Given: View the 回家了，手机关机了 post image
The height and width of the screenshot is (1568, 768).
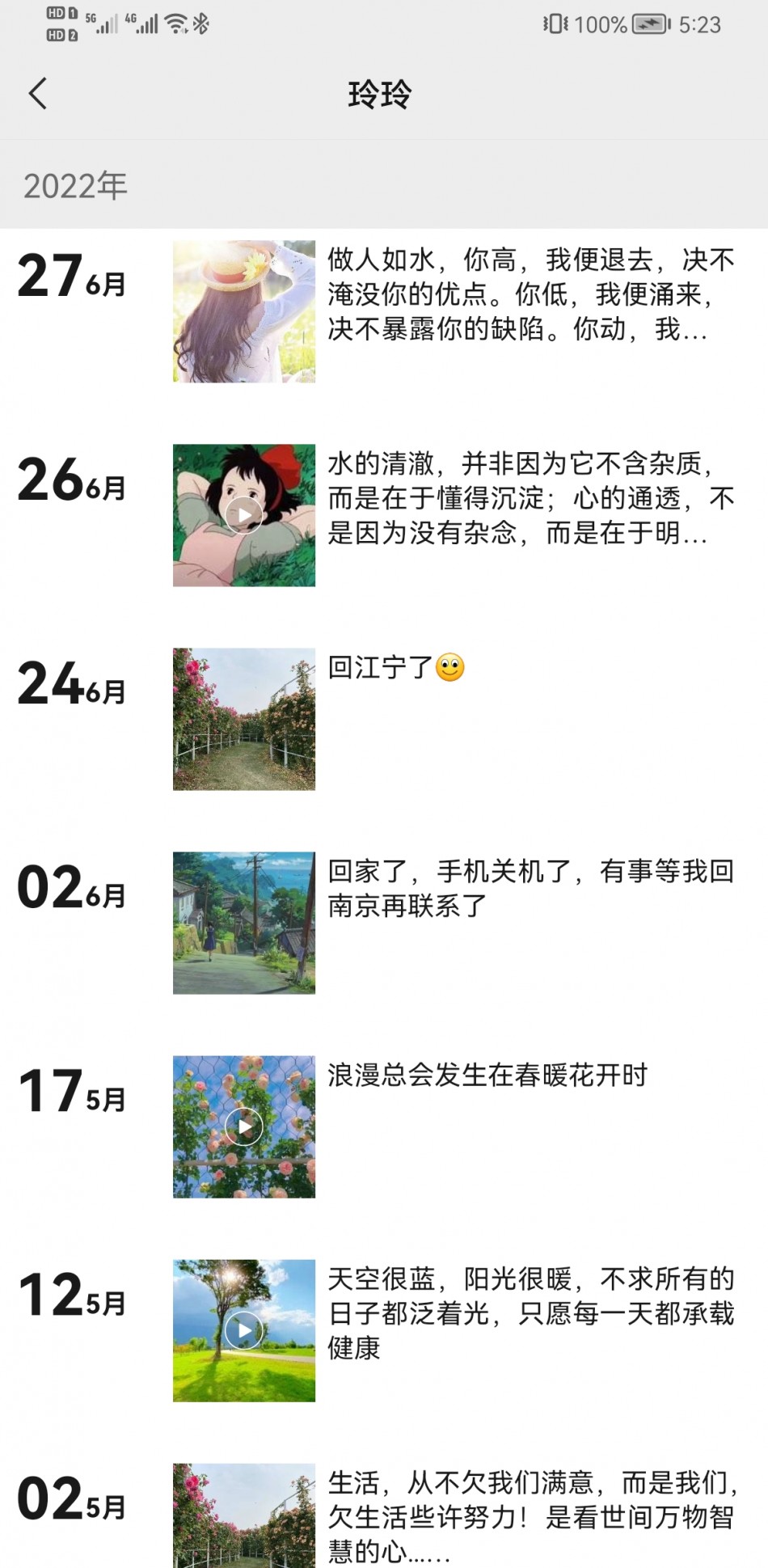Looking at the screenshot, I should point(243,923).
